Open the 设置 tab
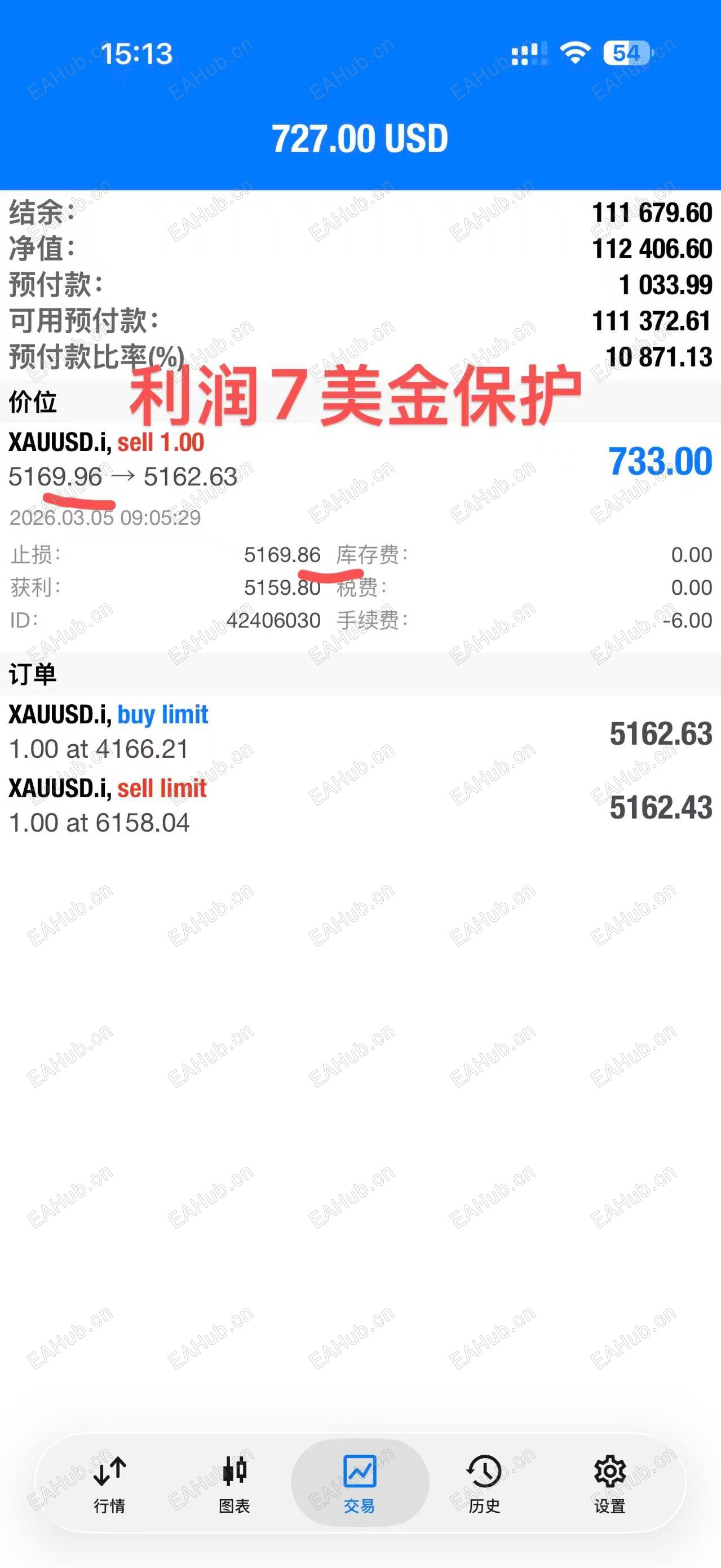Image resolution: width=721 pixels, height=1568 pixels. point(609,1484)
